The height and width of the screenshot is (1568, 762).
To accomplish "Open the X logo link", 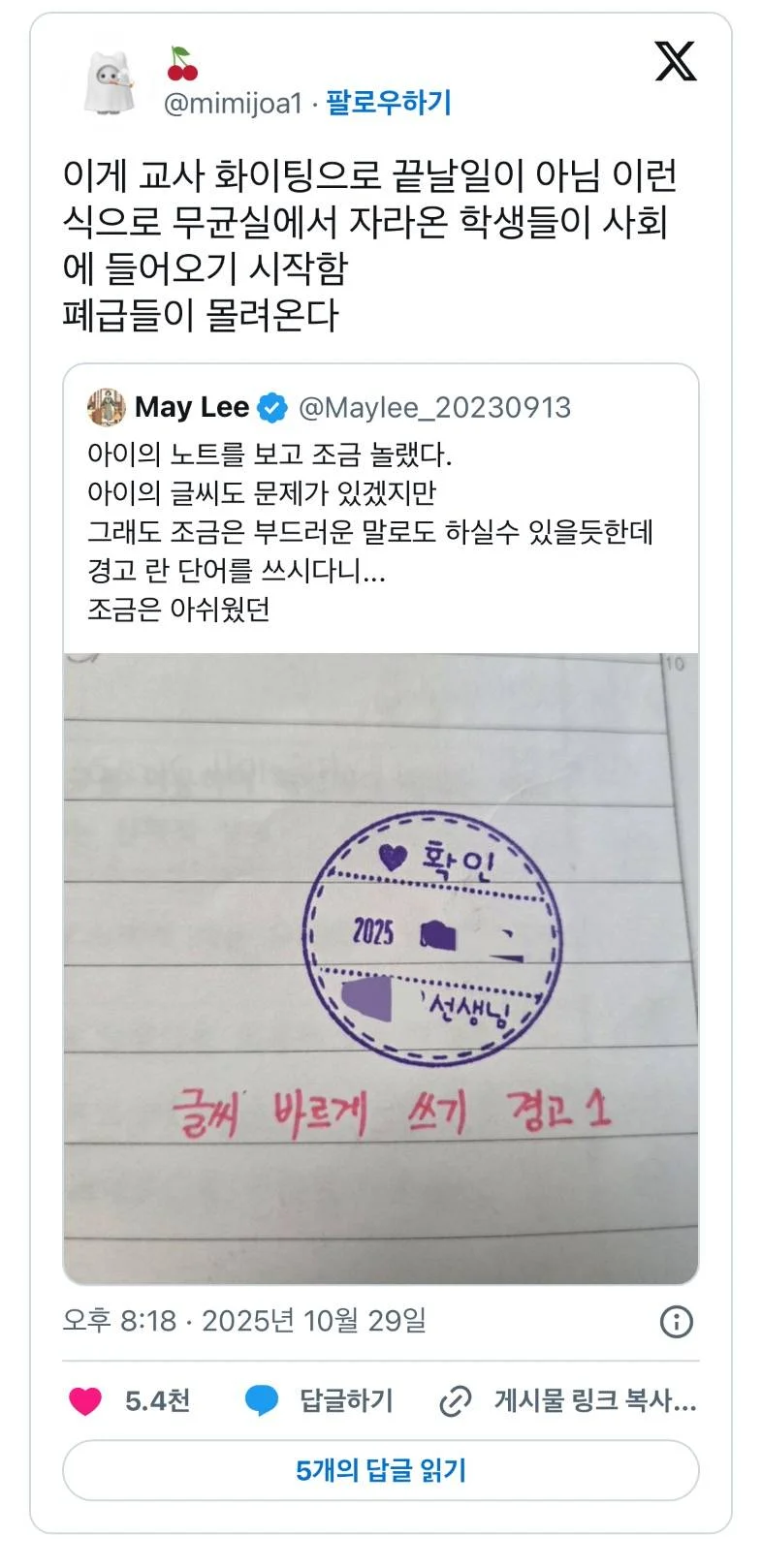I will pyautogui.click(x=676, y=63).
